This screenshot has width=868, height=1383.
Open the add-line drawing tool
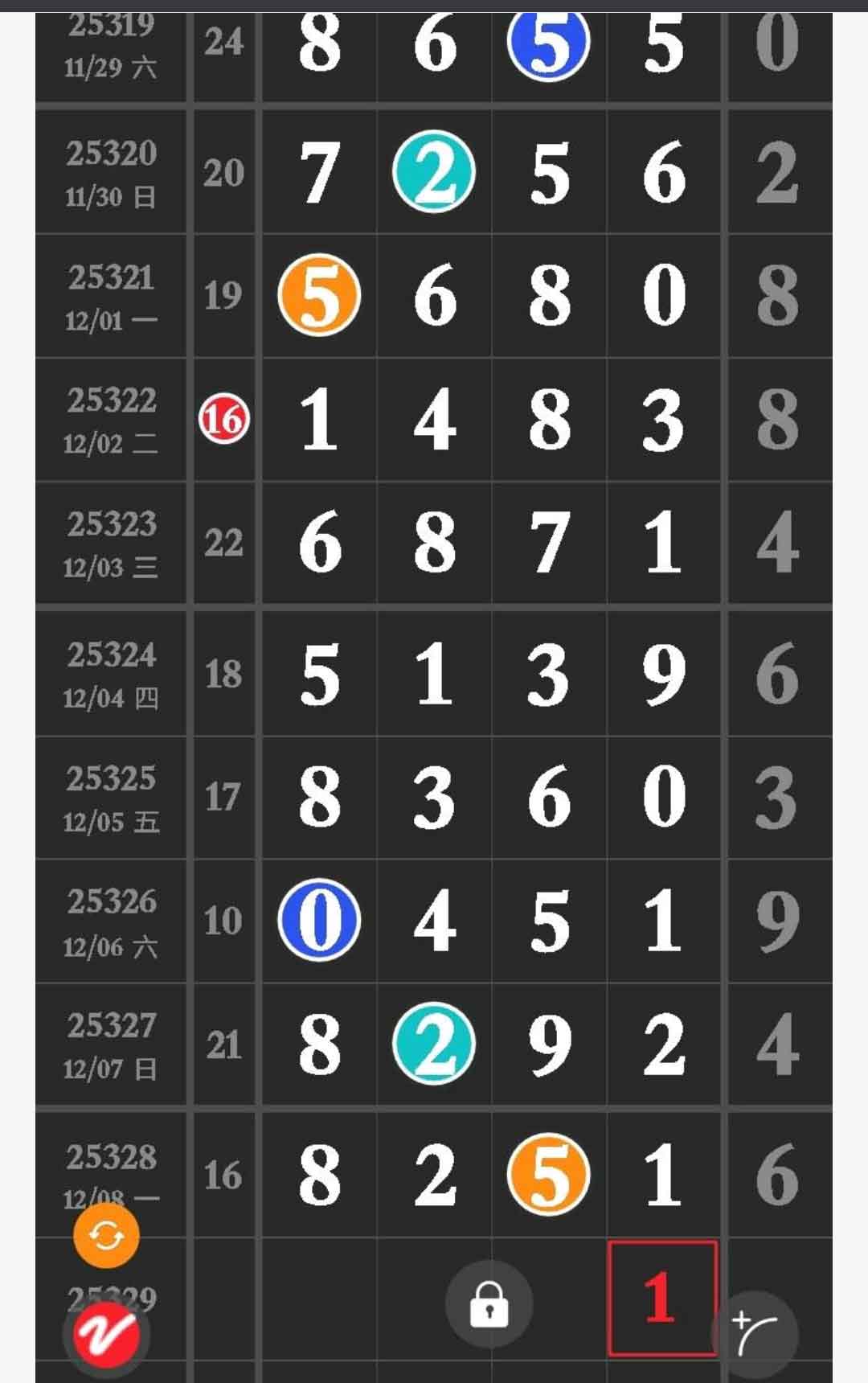pos(755,1335)
